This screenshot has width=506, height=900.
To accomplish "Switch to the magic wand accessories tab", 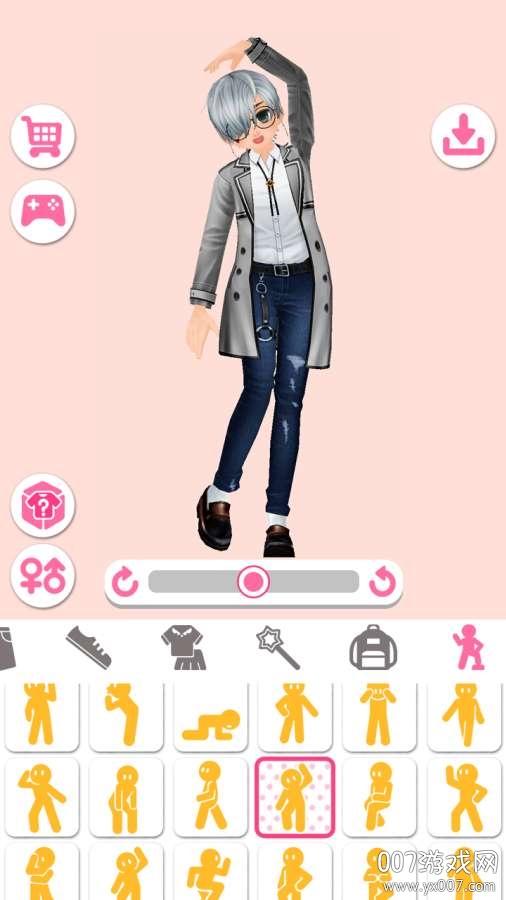I will click(x=278, y=647).
